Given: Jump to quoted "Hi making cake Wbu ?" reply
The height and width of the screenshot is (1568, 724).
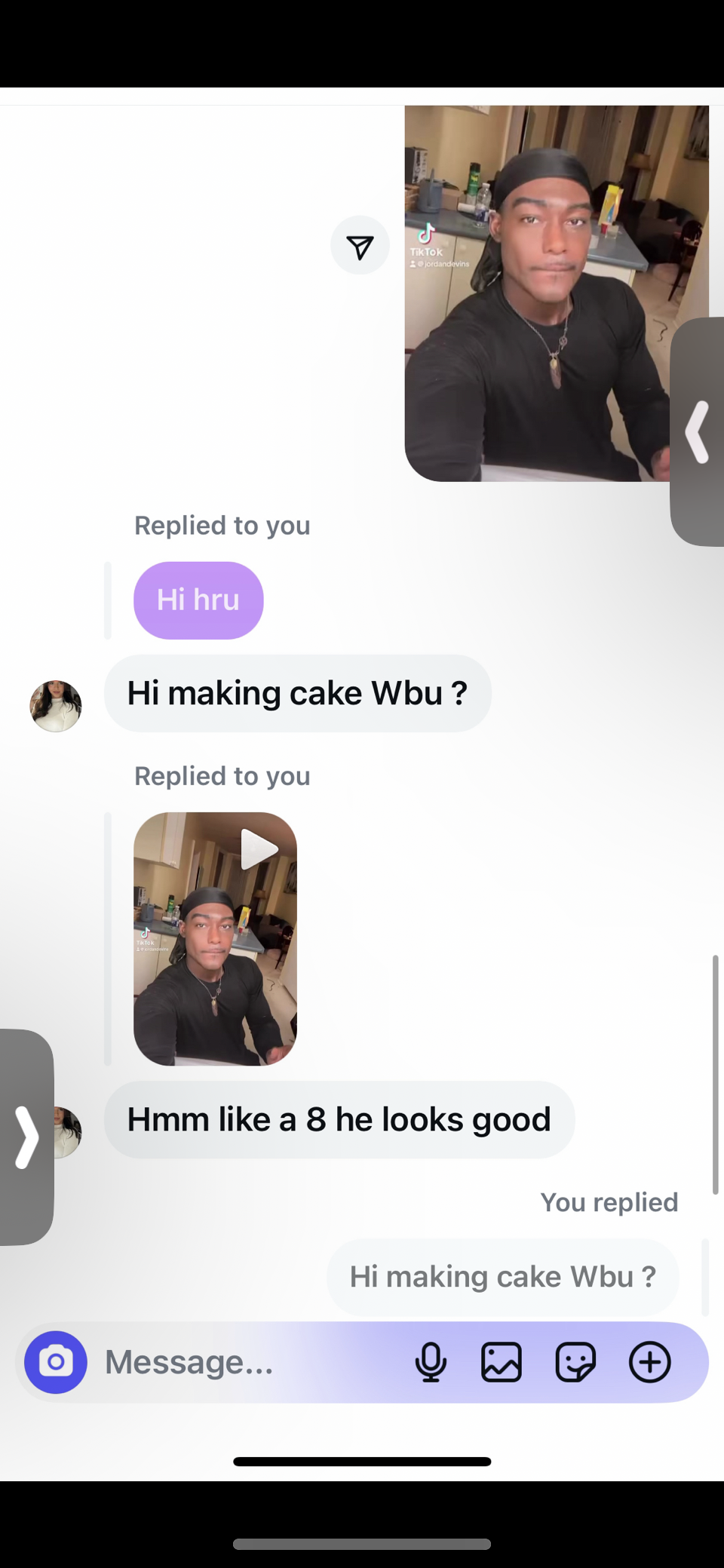Looking at the screenshot, I should click(502, 1277).
